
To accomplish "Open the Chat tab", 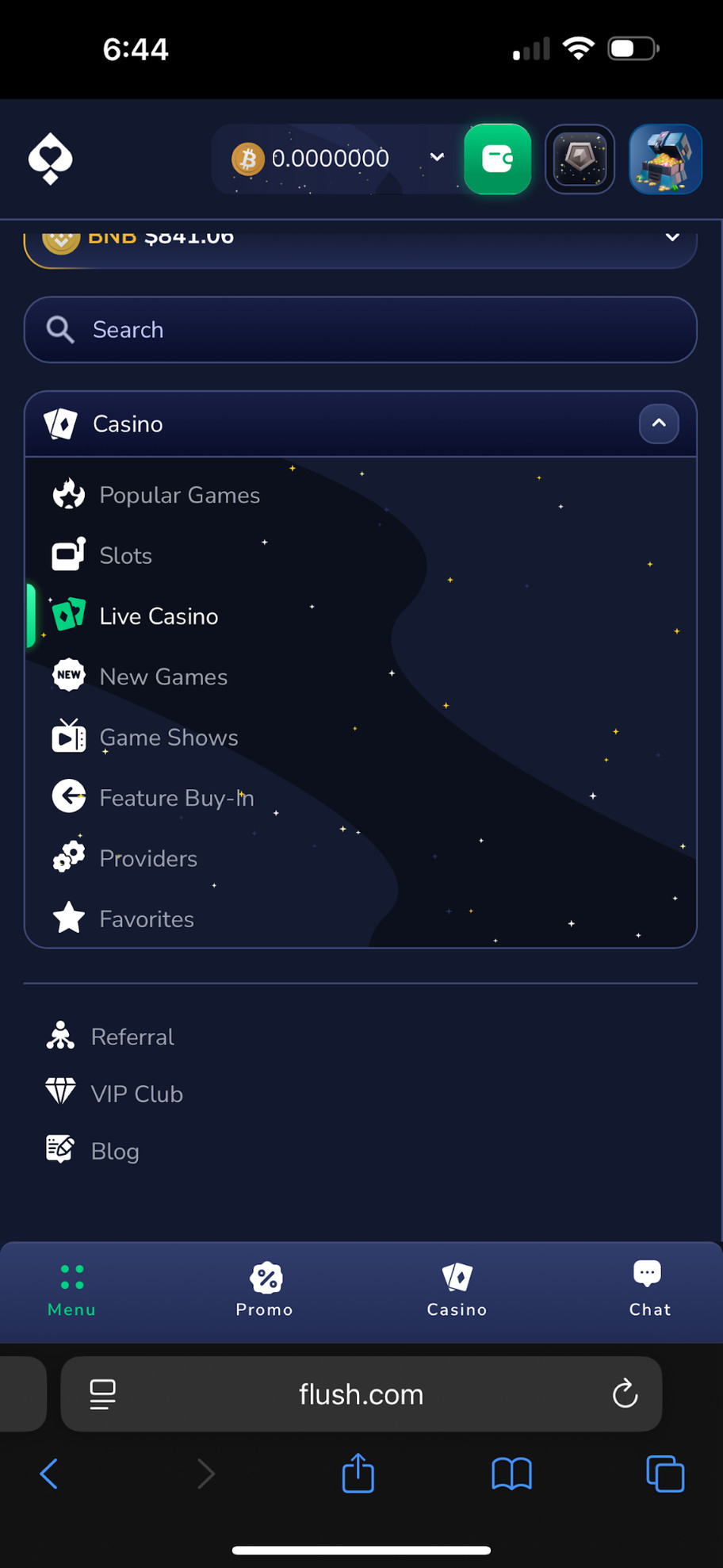I will pyautogui.click(x=649, y=1289).
